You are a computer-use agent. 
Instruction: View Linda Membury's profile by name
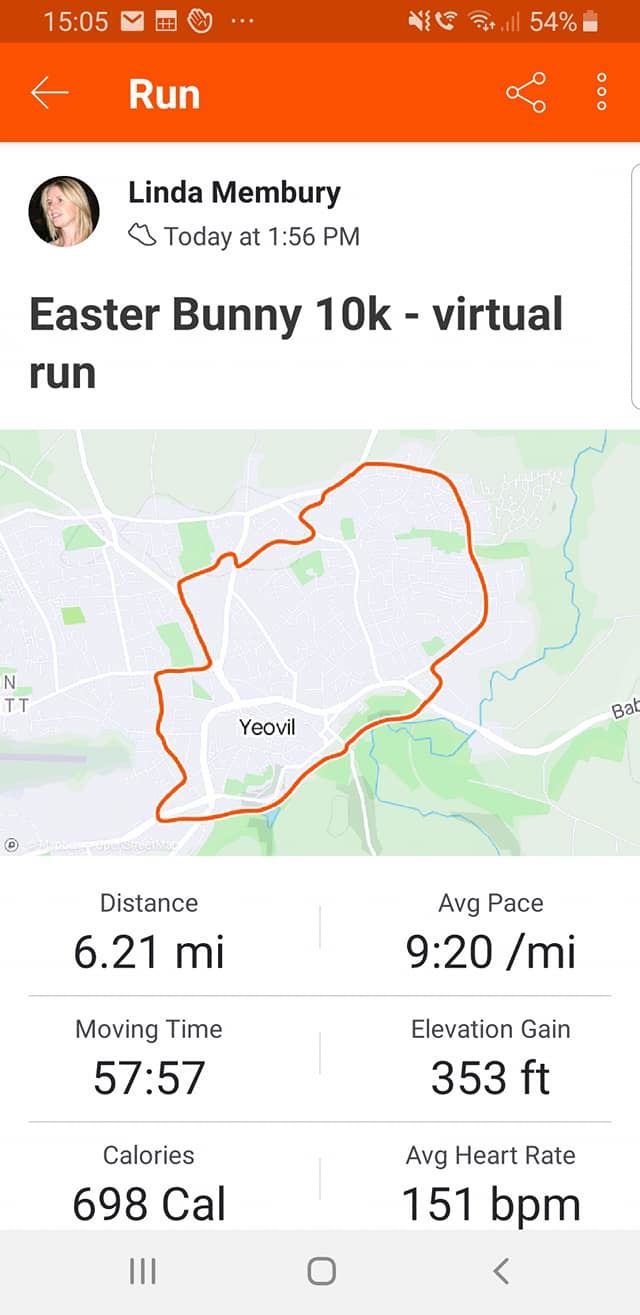point(234,192)
